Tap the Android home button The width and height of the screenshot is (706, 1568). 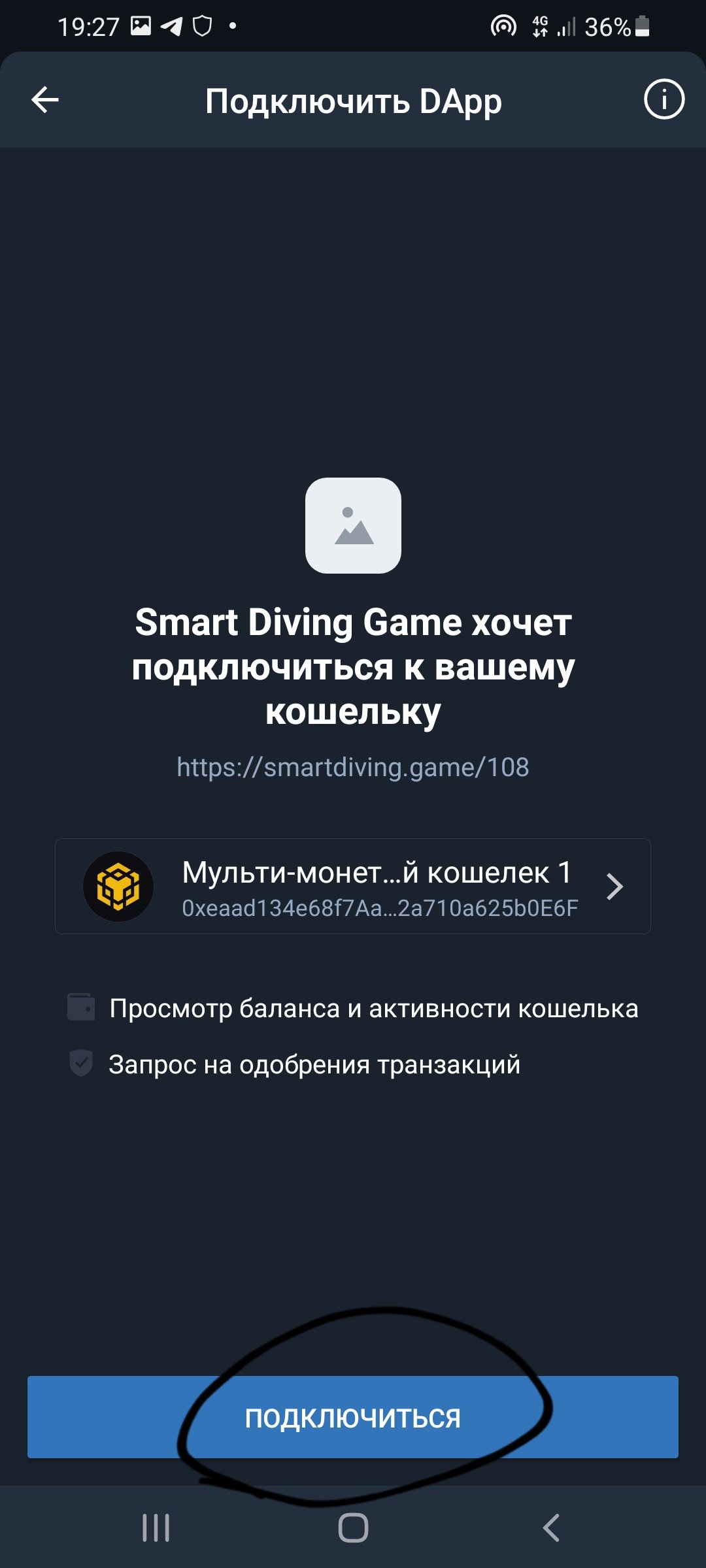pyautogui.click(x=353, y=1528)
